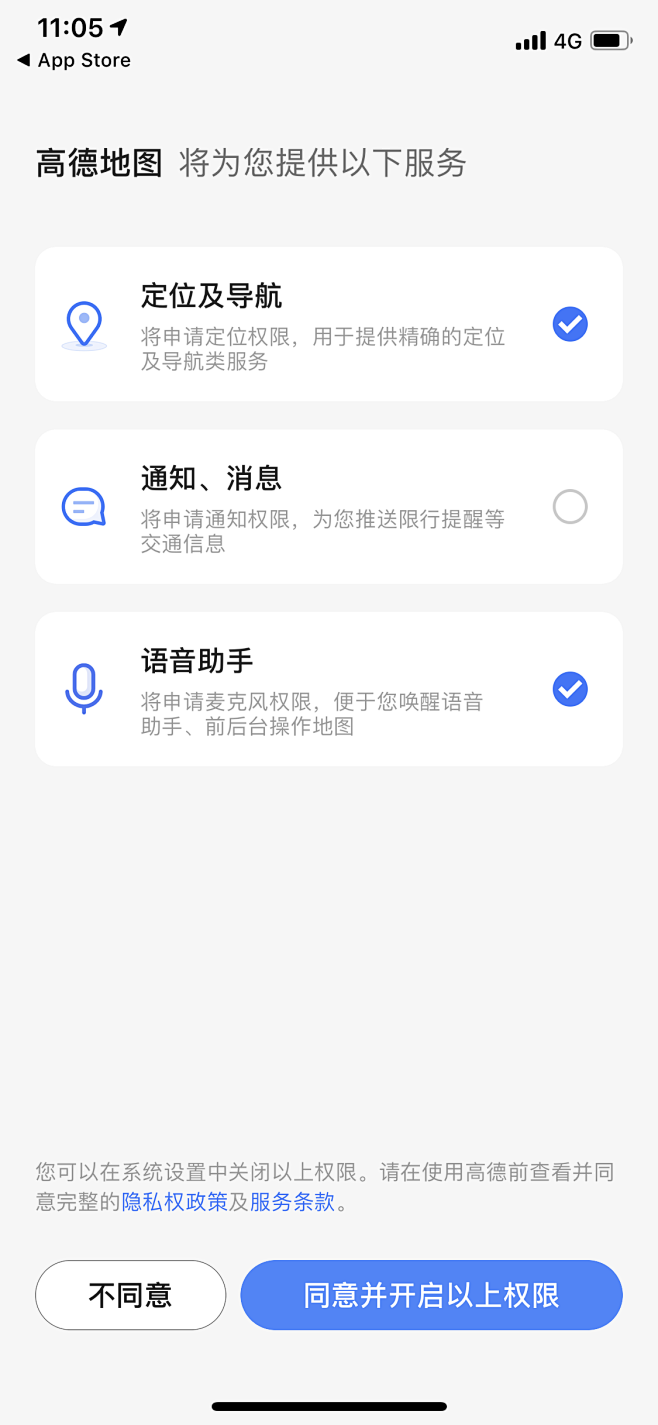
Task: Uncheck the 定位及导航 permission checkbox
Action: [x=570, y=324]
